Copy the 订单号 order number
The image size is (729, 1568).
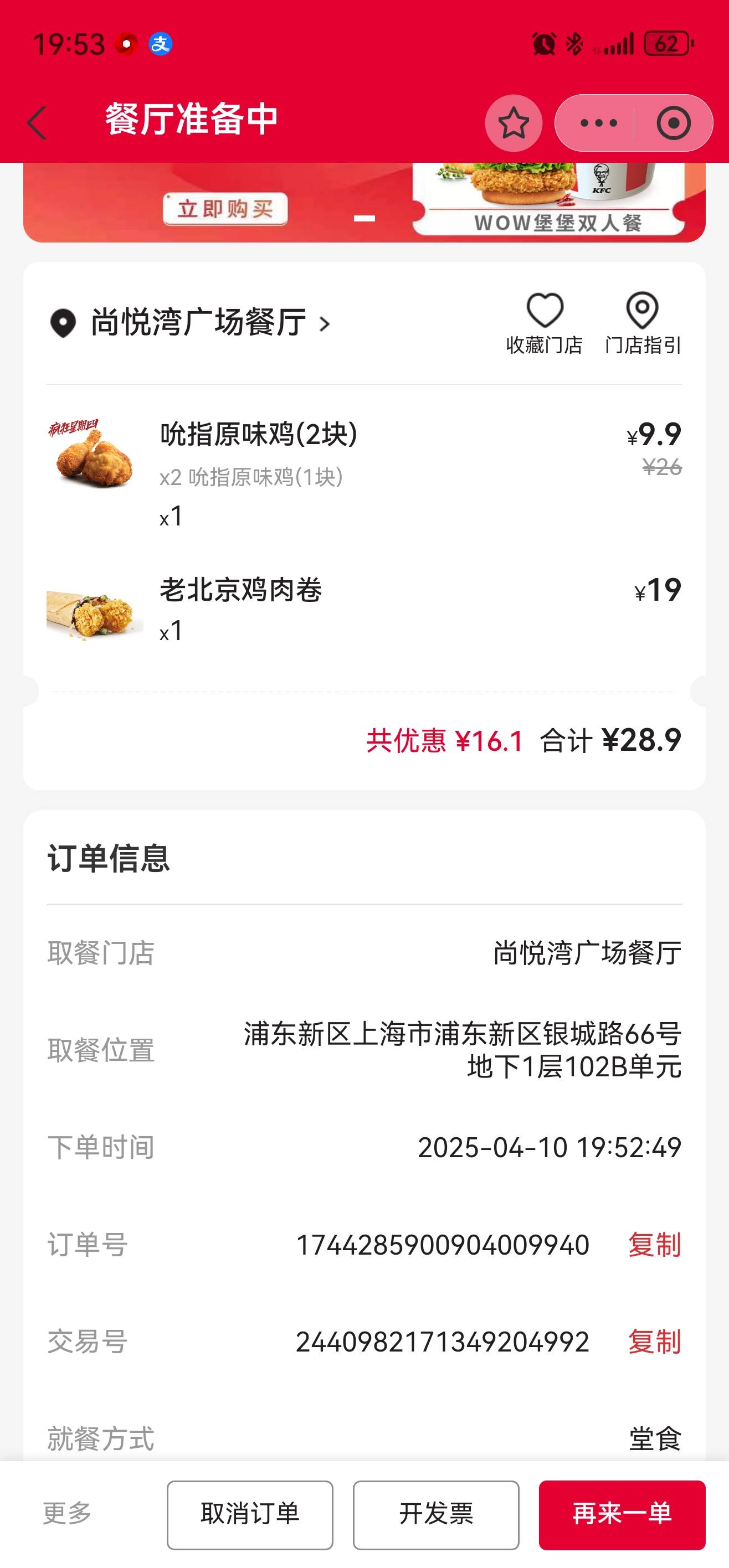pos(655,1244)
